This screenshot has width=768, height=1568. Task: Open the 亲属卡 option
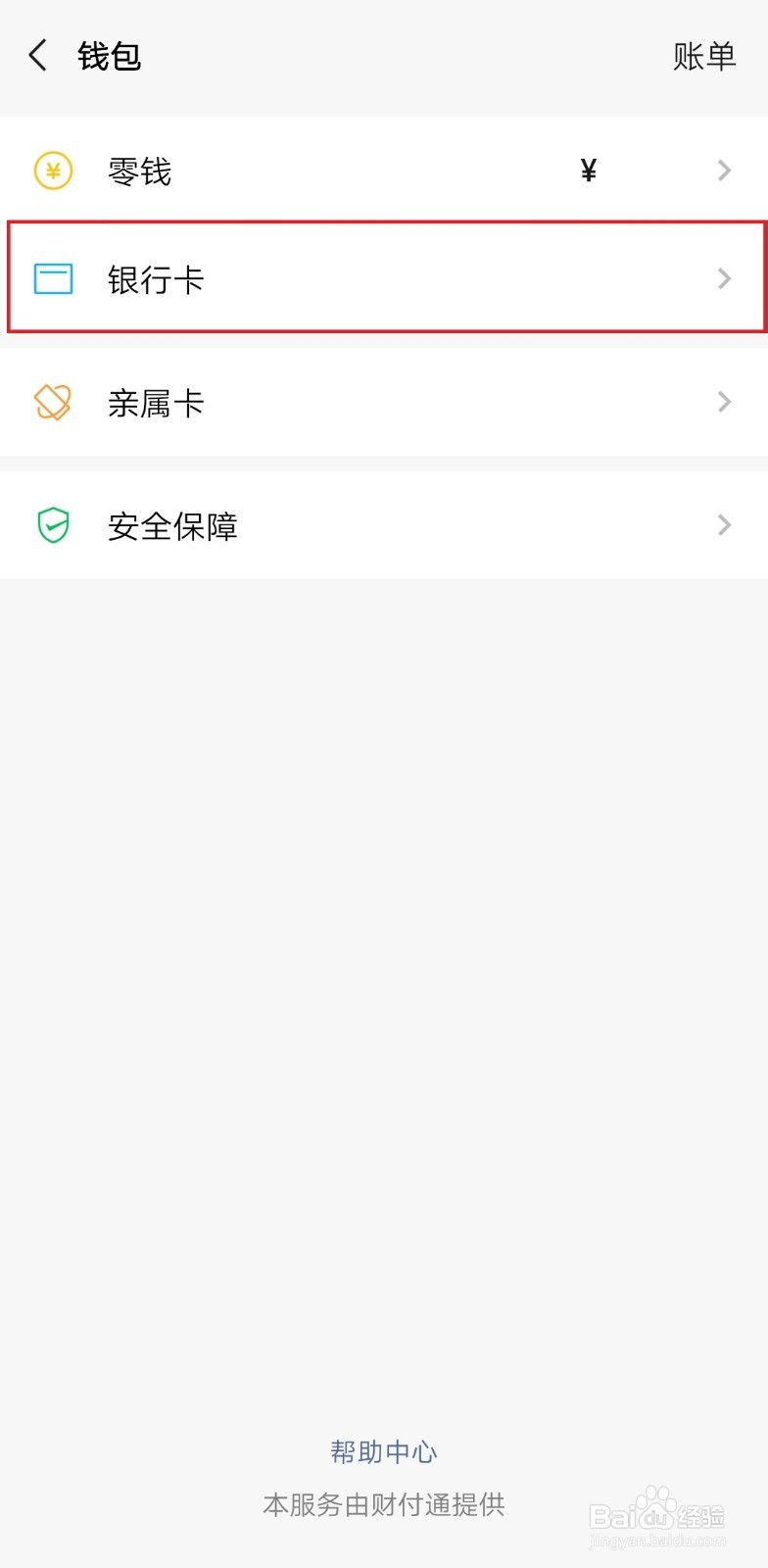coord(384,402)
